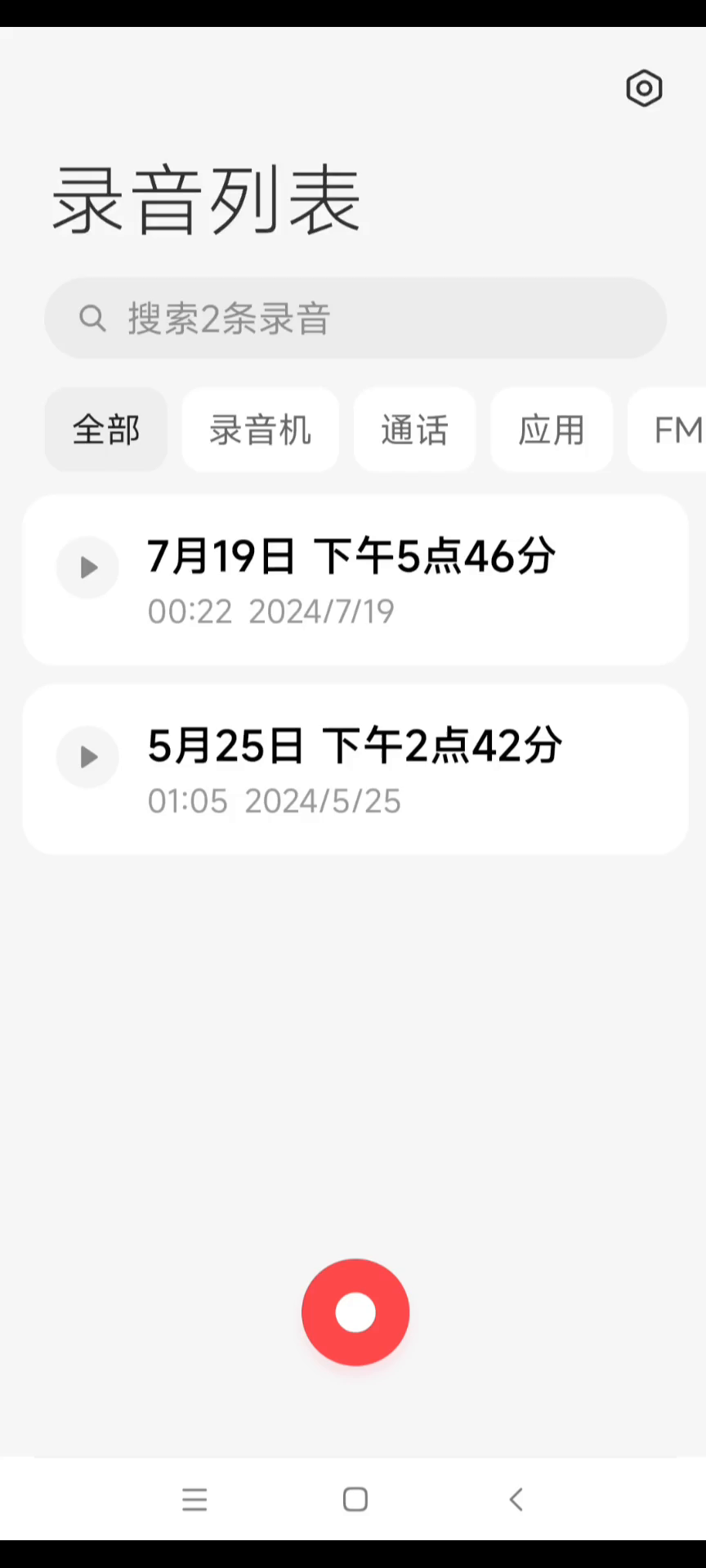
Task: Open the 5月25日 下午2点42分 recording
Action: pos(392,769)
